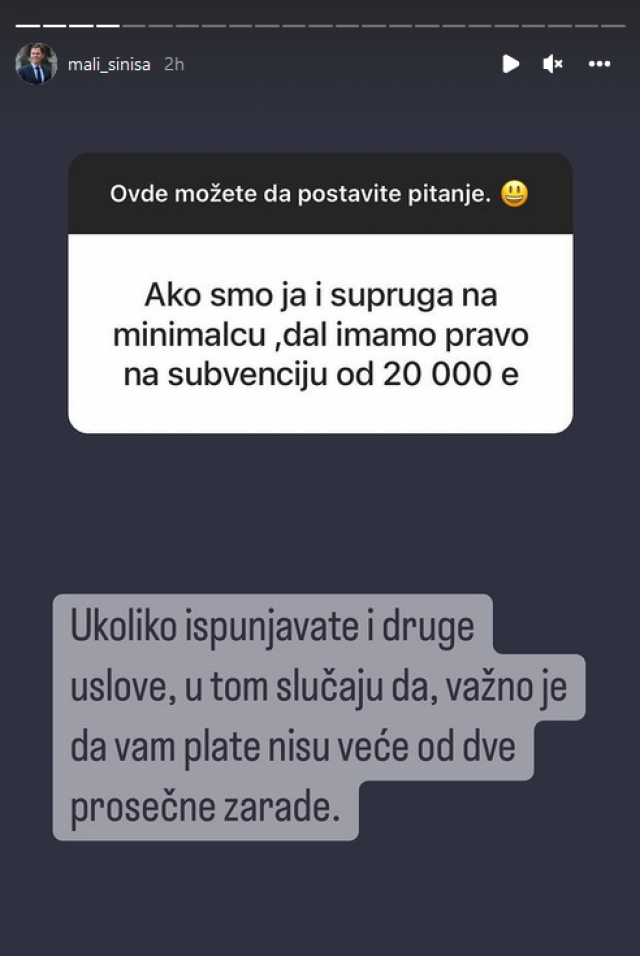Unmute the story audio
Screen dimensions: 640x956
point(553,64)
